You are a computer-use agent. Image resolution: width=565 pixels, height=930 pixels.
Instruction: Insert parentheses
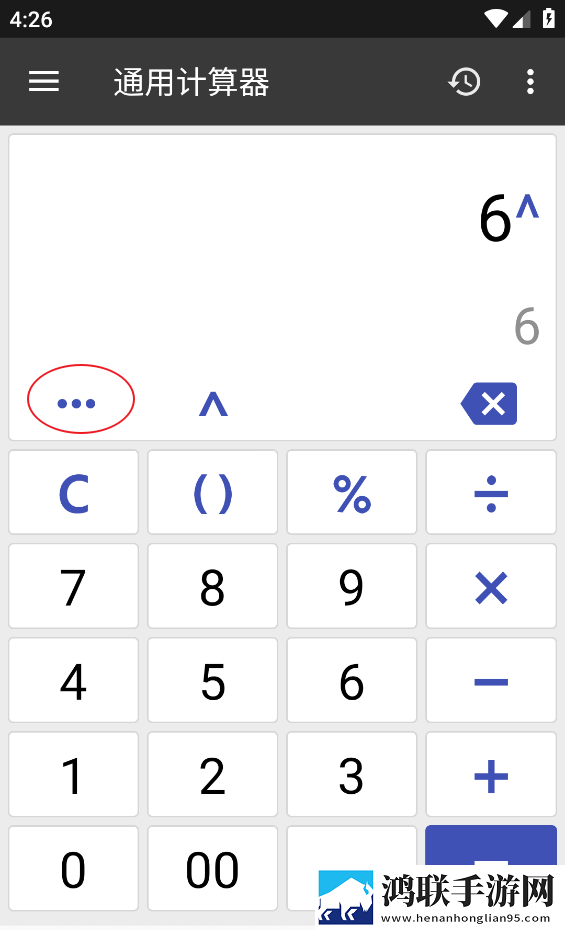[213, 492]
